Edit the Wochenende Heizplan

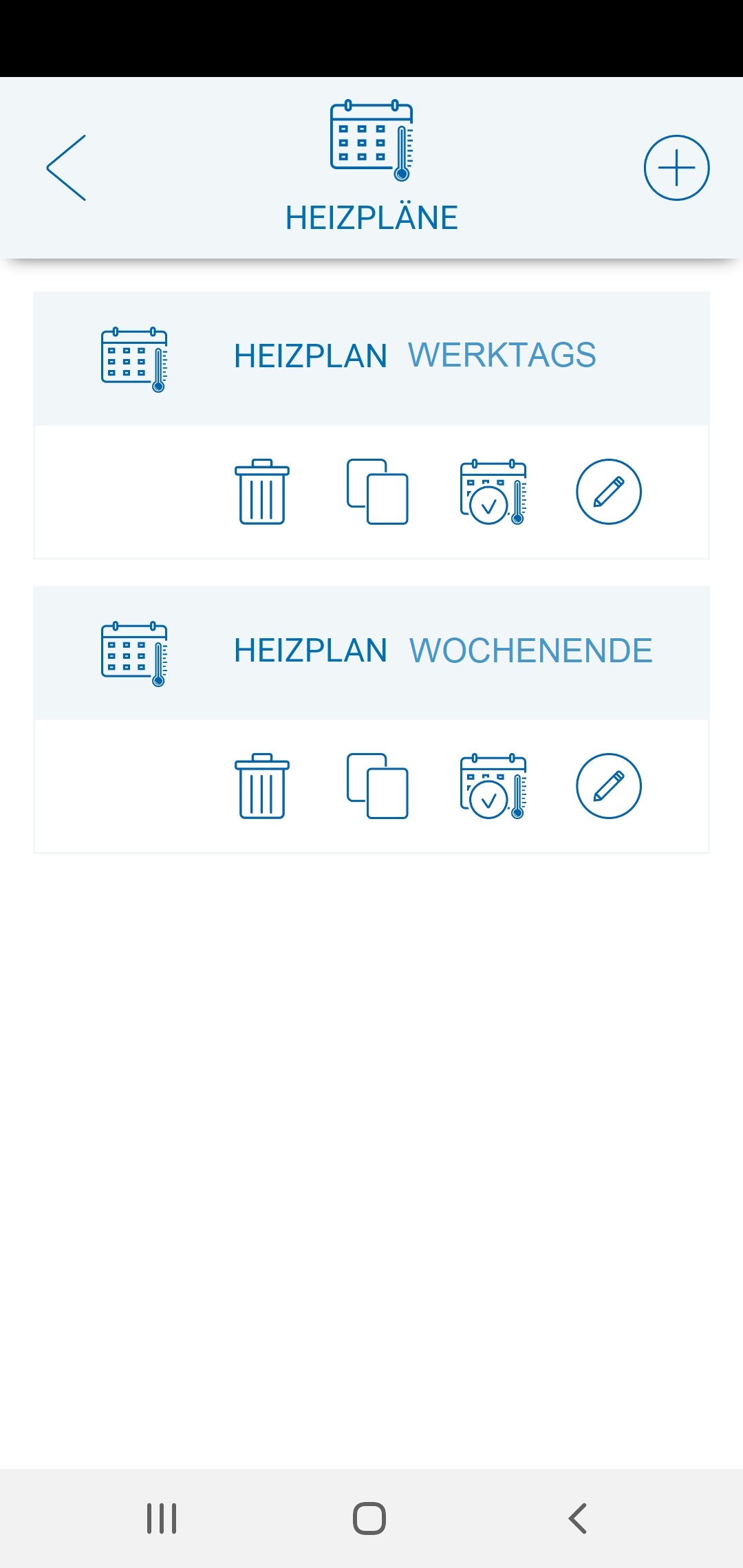[x=608, y=786]
